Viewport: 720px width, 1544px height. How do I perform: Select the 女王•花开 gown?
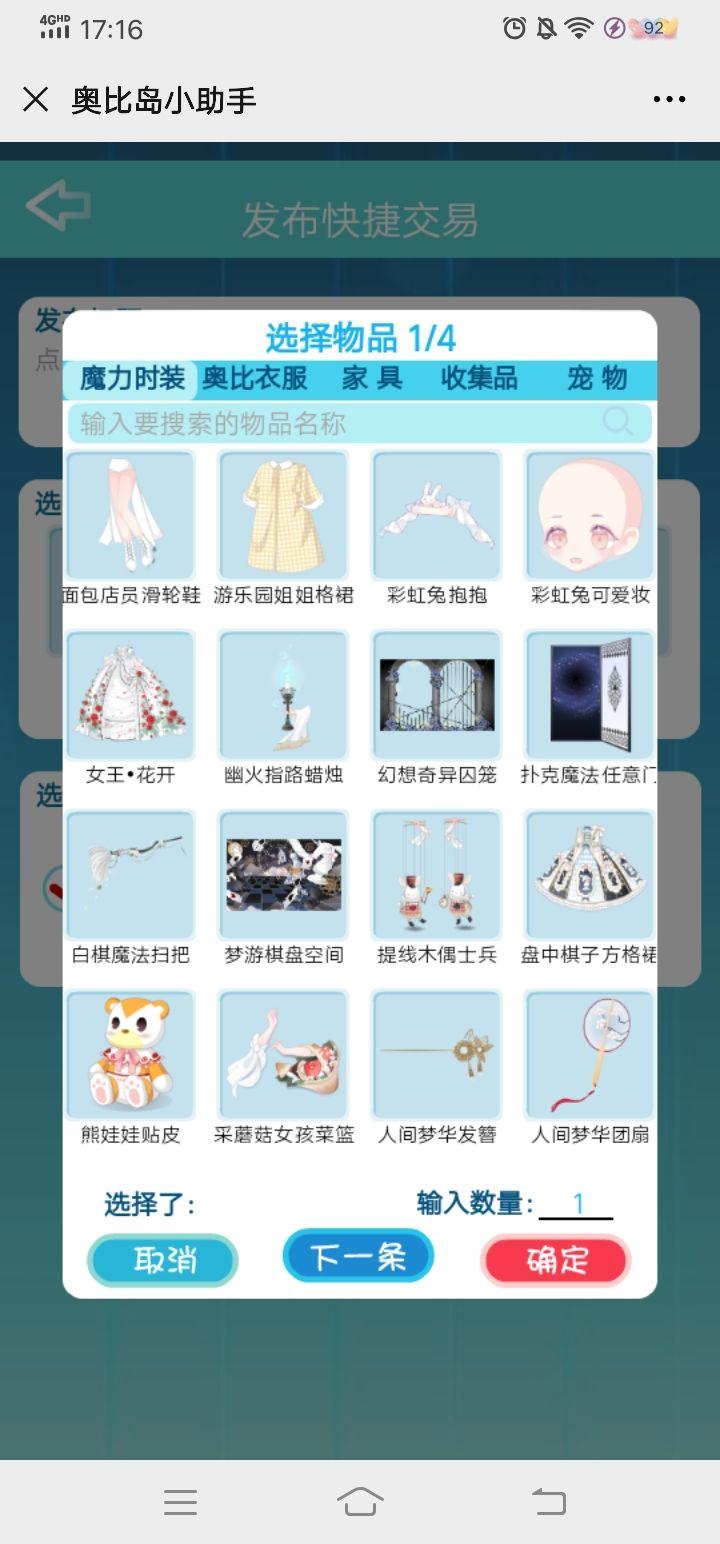click(x=130, y=696)
